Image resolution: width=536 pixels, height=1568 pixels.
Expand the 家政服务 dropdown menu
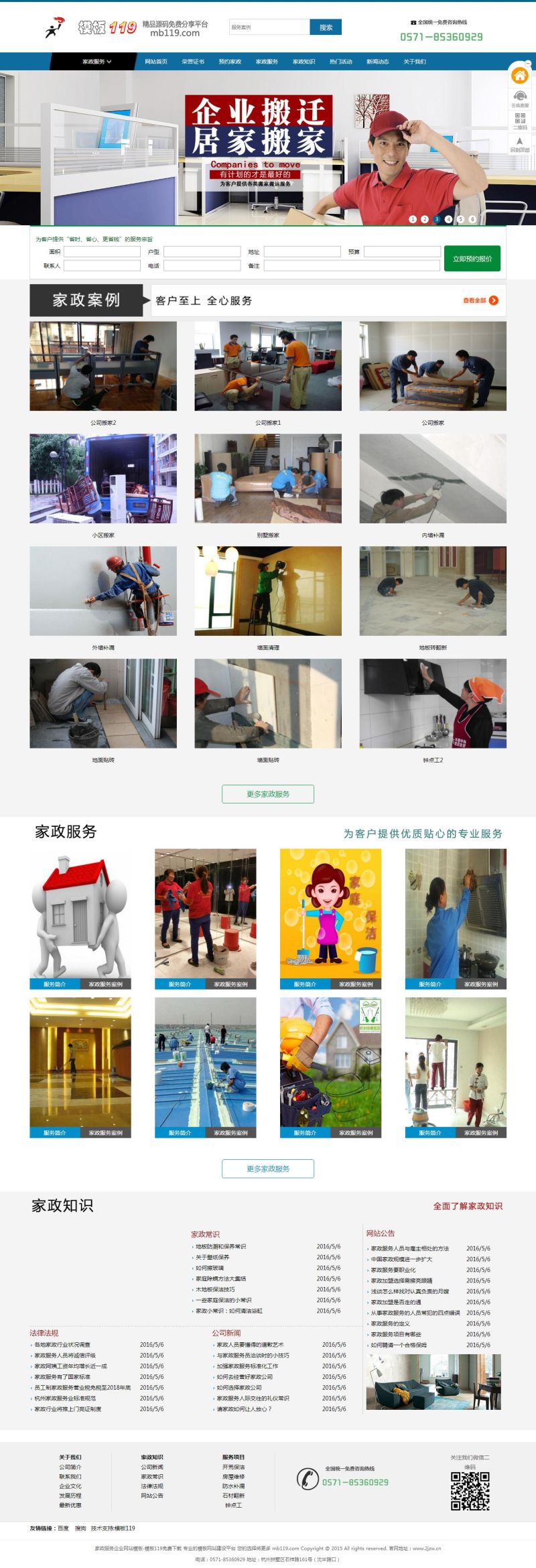point(96,62)
